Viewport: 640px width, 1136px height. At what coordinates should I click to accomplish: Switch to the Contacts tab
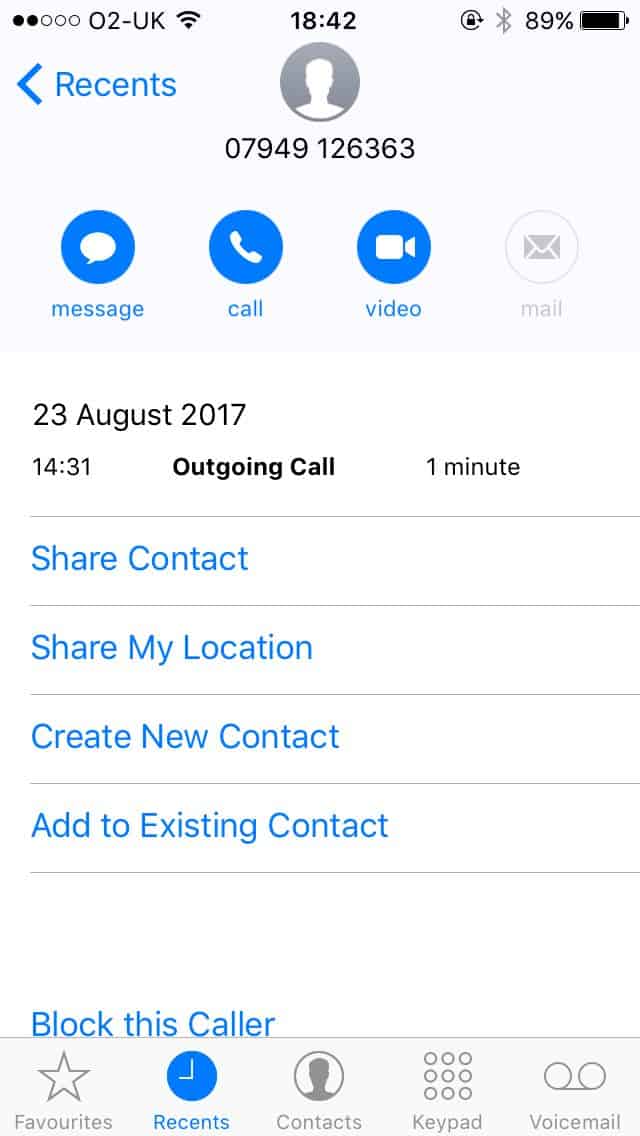pyautogui.click(x=319, y=1090)
